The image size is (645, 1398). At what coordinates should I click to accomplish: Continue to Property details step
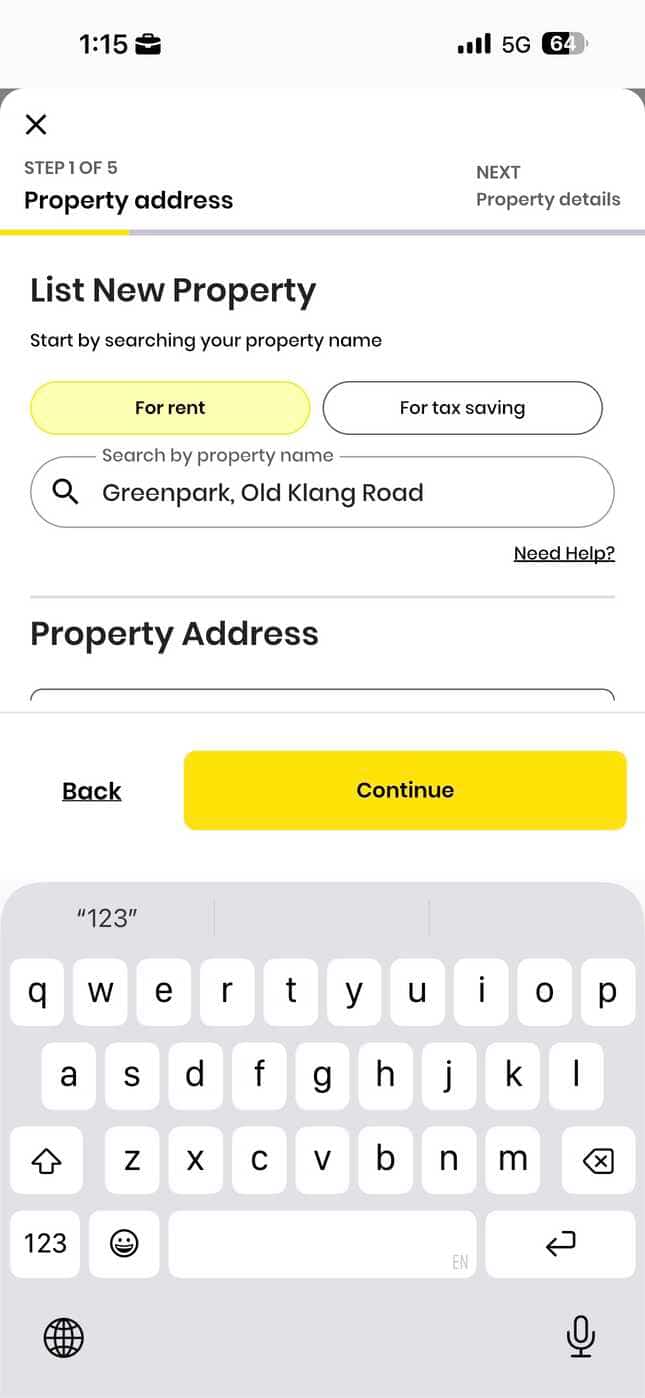(x=405, y=790)
